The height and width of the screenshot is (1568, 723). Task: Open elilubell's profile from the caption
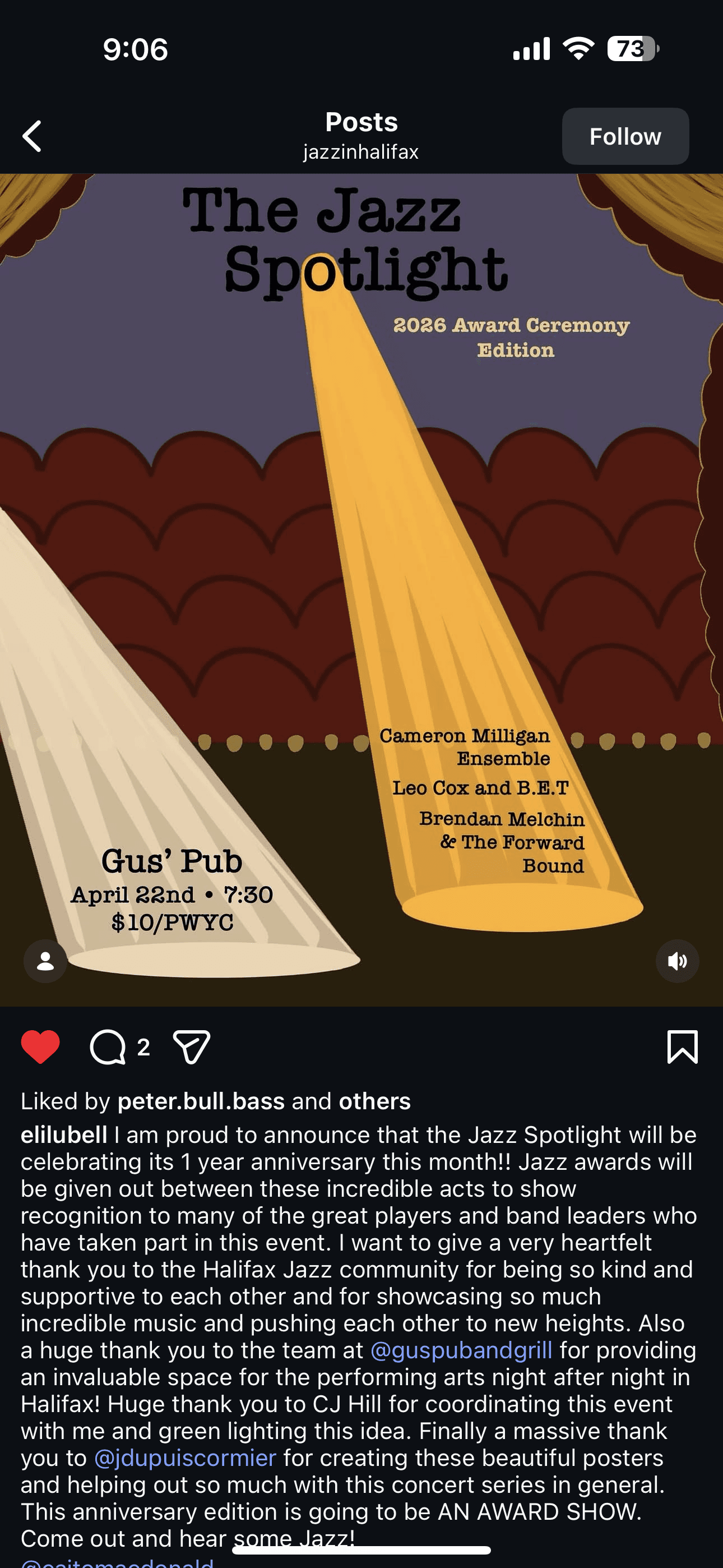(64, 1135)
